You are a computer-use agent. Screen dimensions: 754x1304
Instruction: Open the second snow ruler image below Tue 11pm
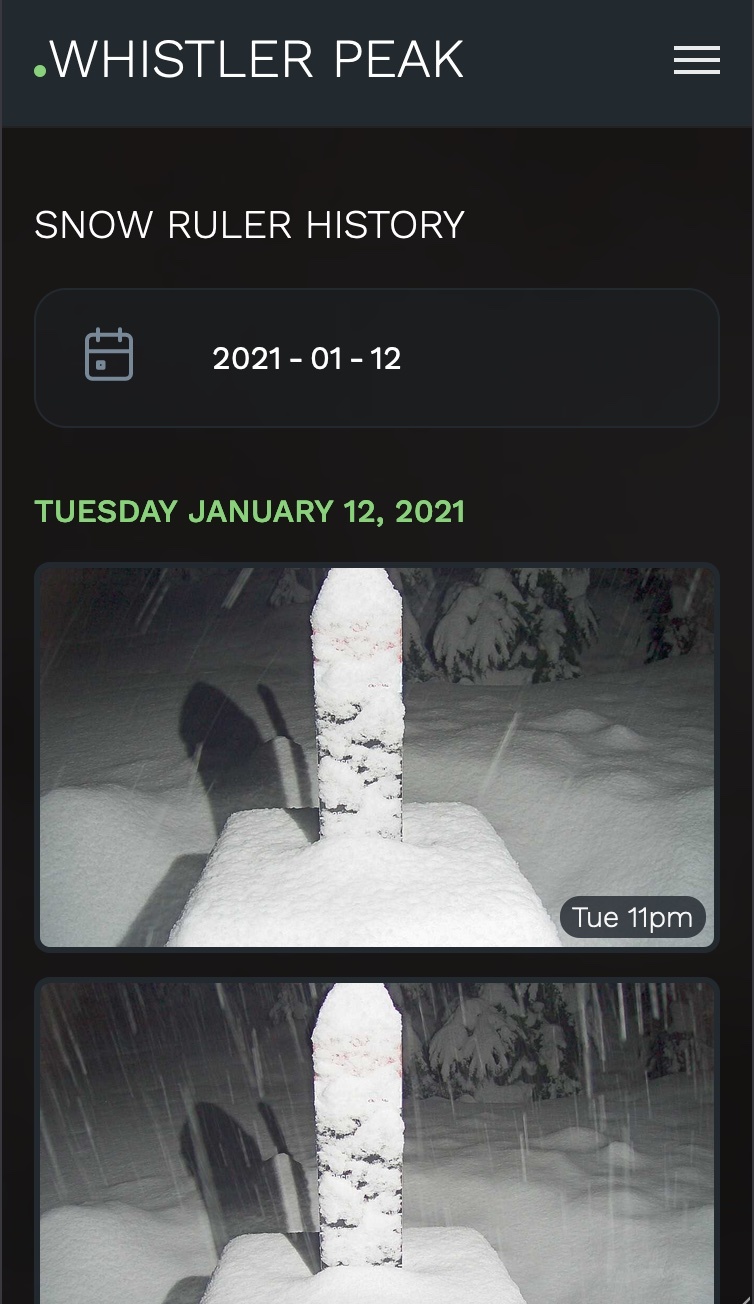[377, 1141]
